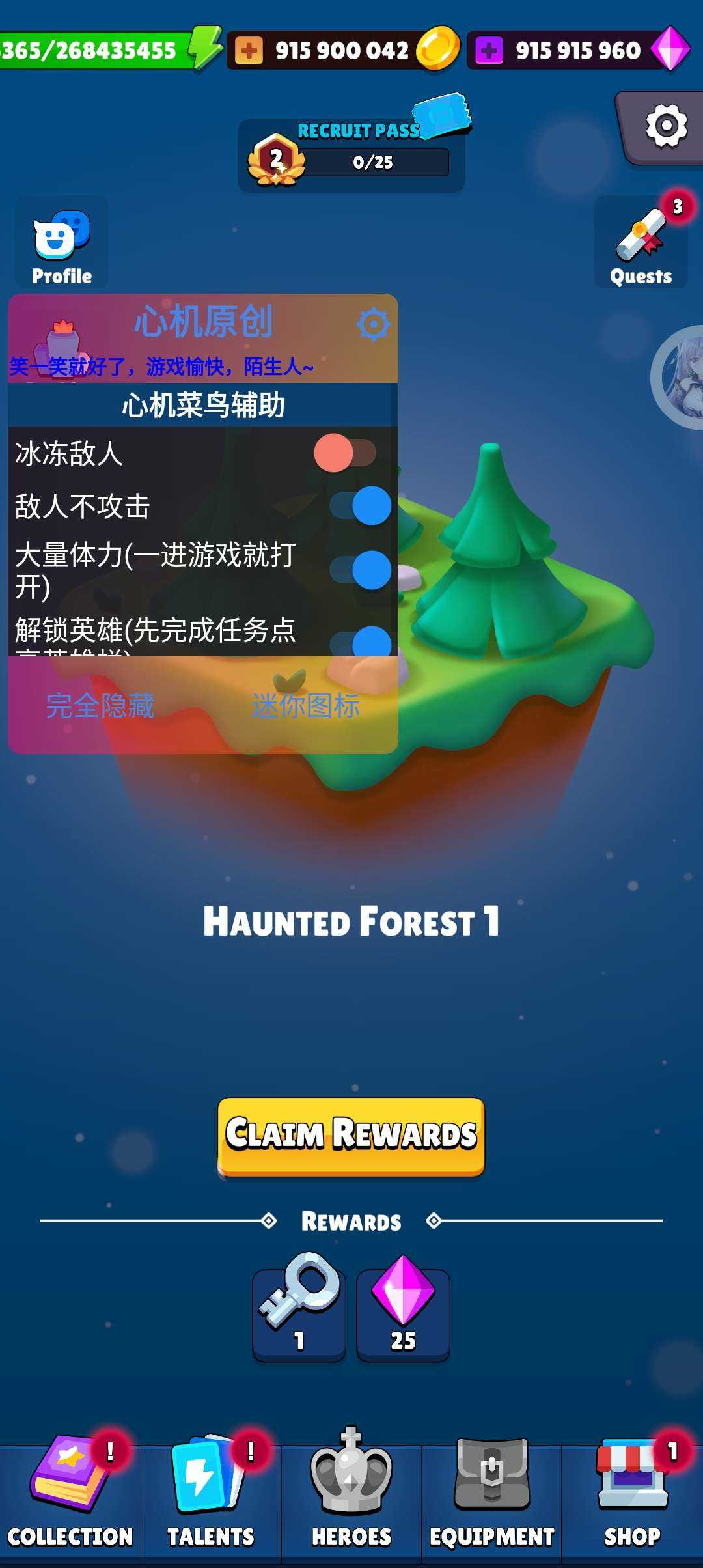Go to the Heroes tab

point(351,1498)
